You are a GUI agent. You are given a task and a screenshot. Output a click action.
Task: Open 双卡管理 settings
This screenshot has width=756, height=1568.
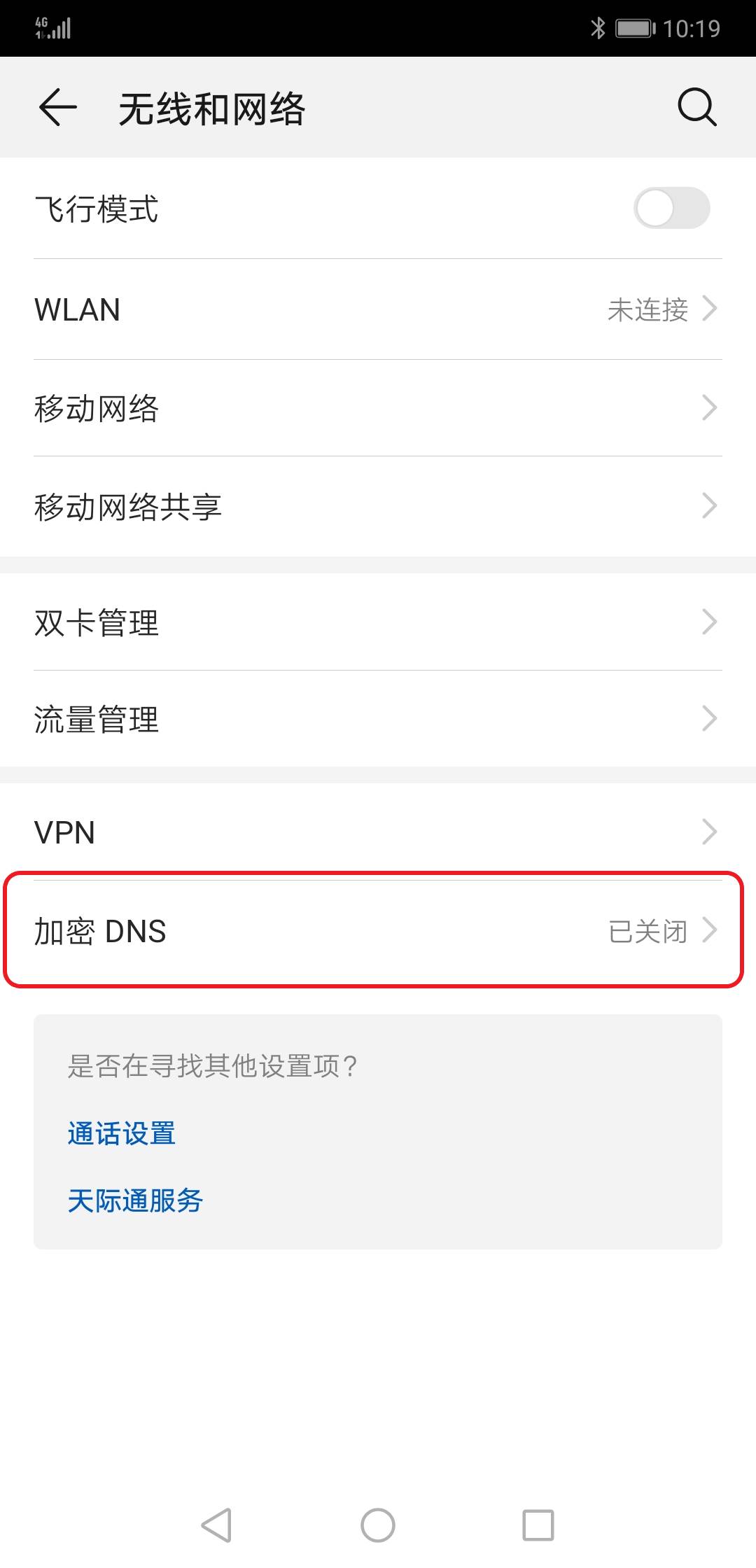pos(378,622)
